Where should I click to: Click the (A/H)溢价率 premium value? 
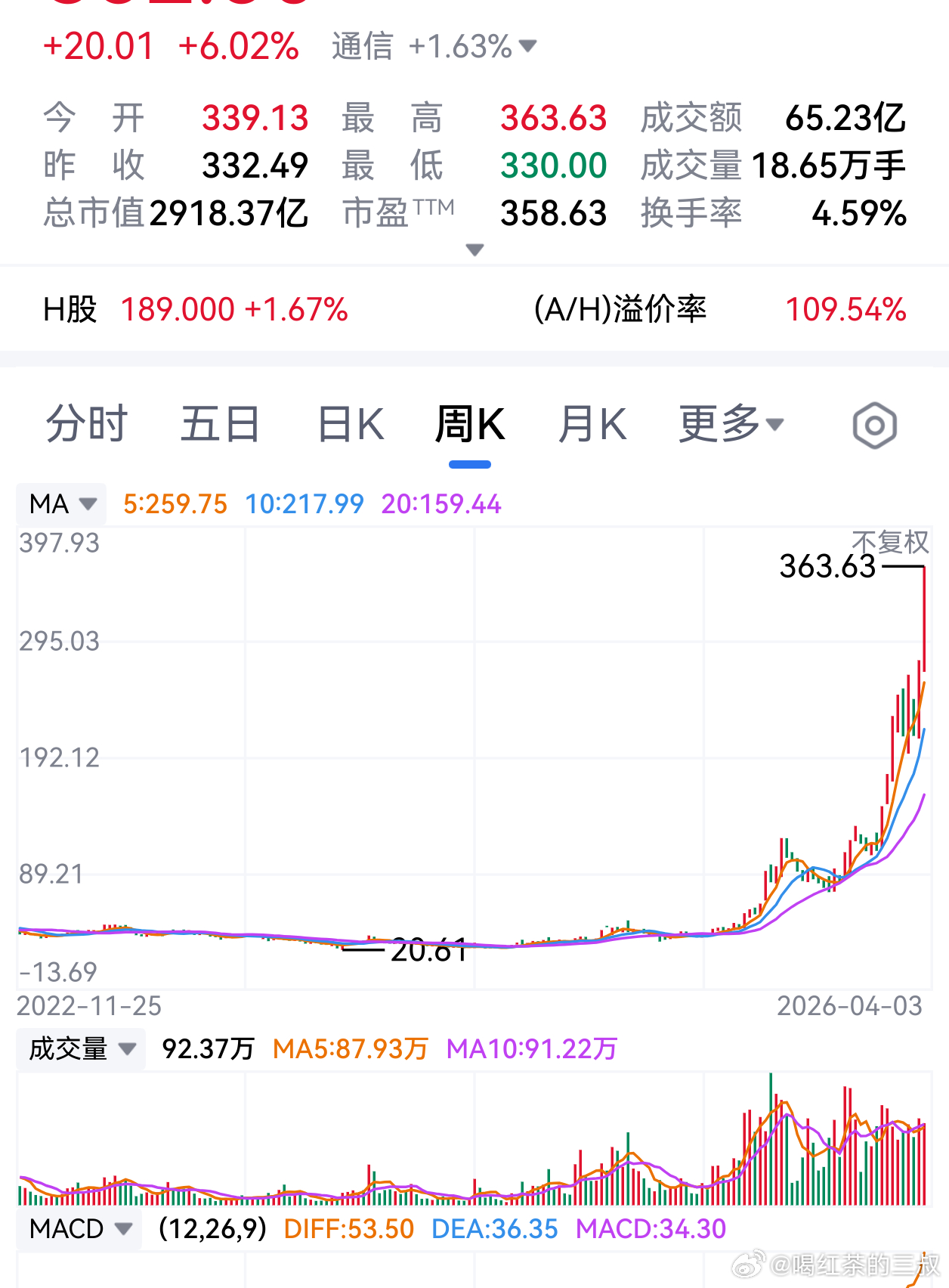click(846, 308)
